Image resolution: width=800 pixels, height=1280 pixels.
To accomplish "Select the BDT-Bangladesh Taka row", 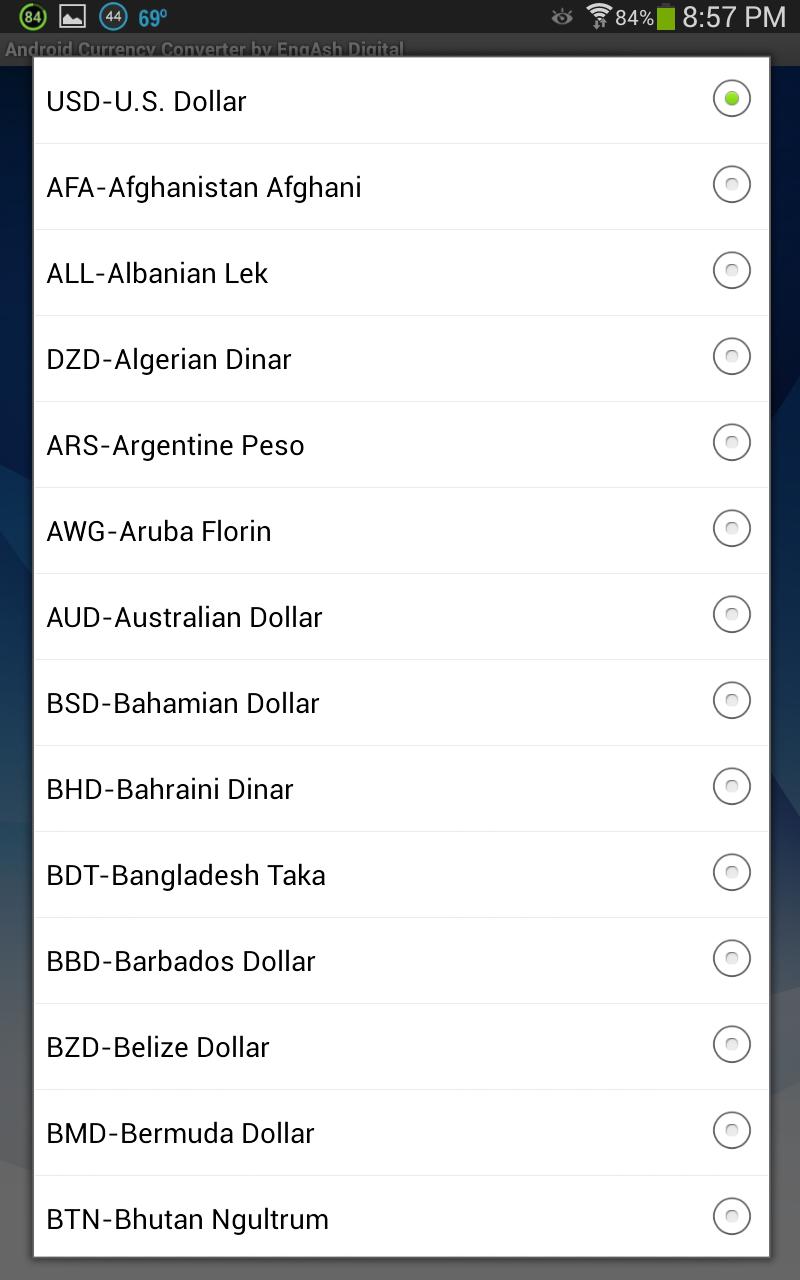I will pos(400,873).
